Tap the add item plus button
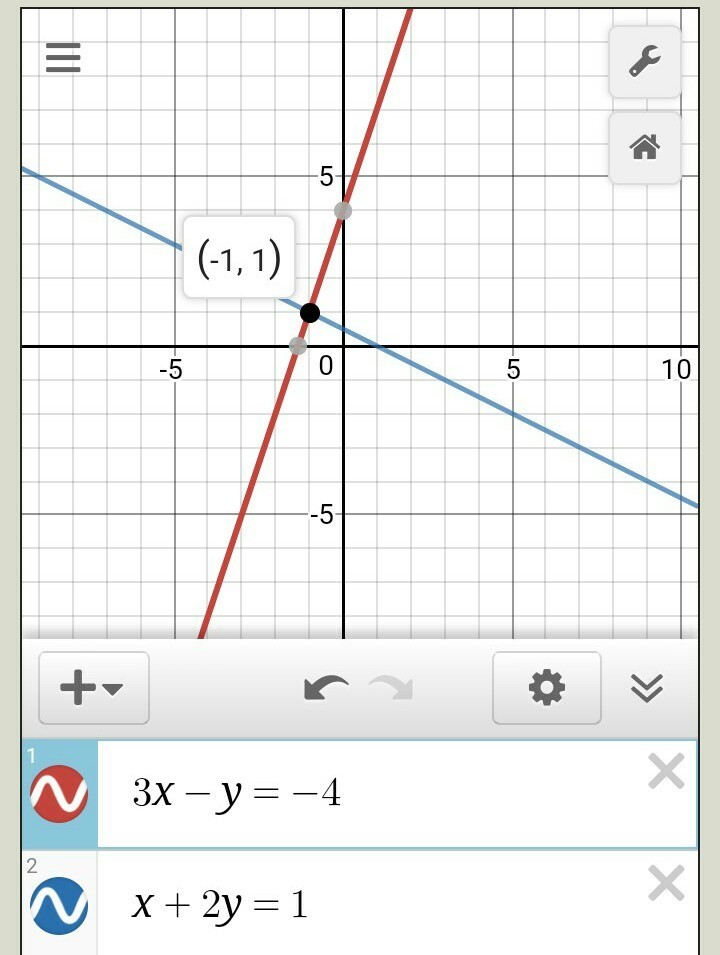The image size is (720, 955). pyautogui.click(x=93, y=688)
